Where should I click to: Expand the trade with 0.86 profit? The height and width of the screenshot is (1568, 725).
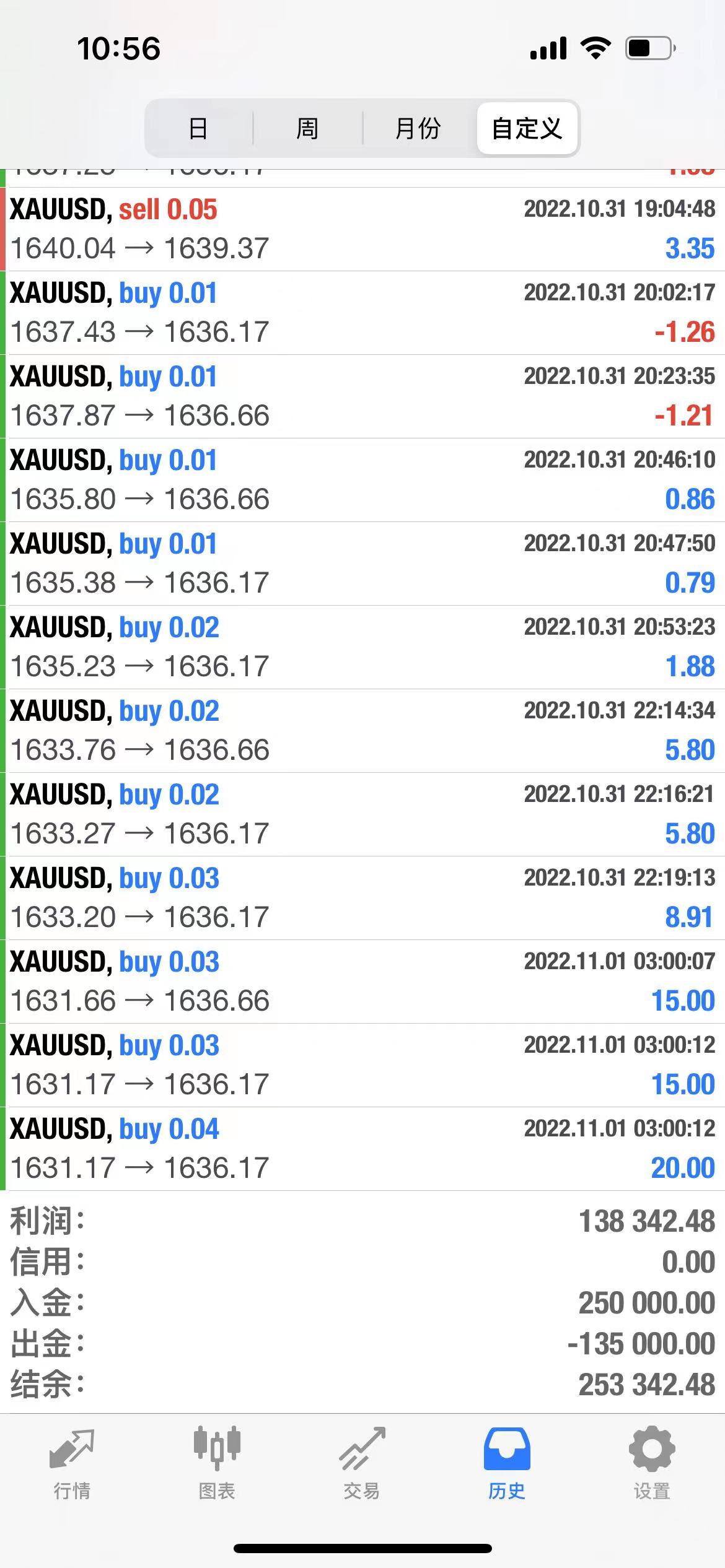click(x=362, y=480)
